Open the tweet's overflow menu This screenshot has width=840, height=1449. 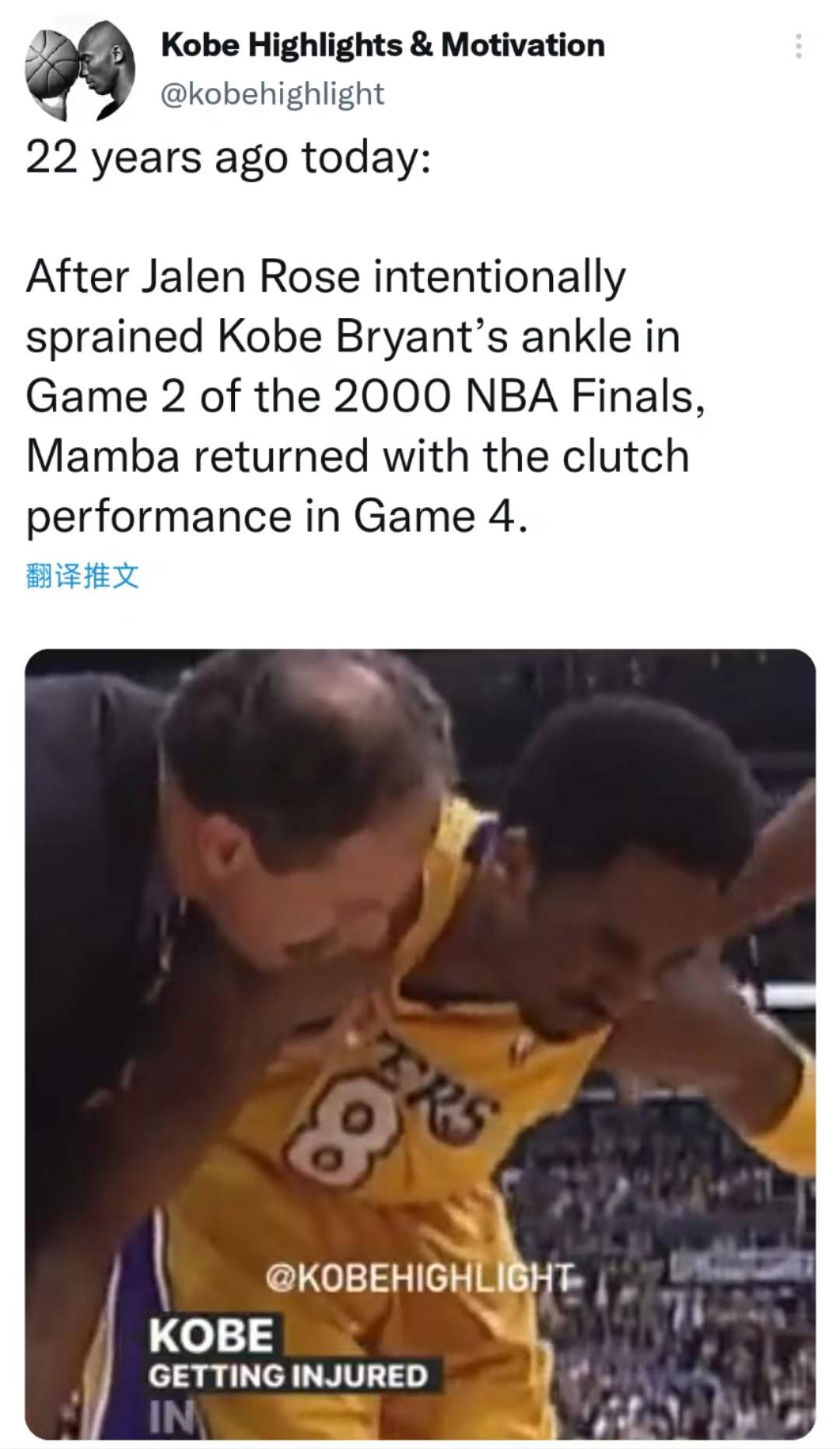(798, 47)
